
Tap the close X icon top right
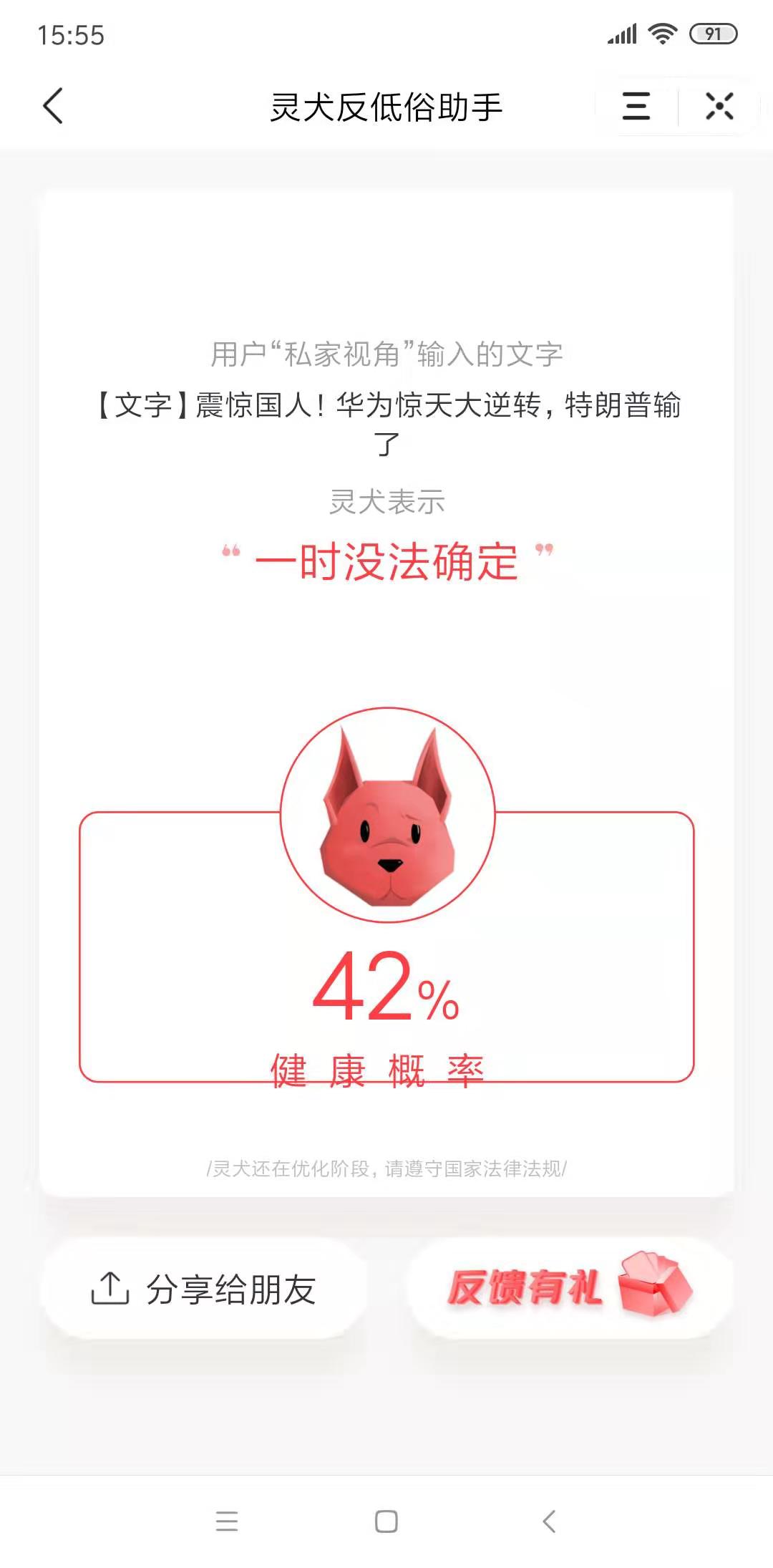point(719,106)
